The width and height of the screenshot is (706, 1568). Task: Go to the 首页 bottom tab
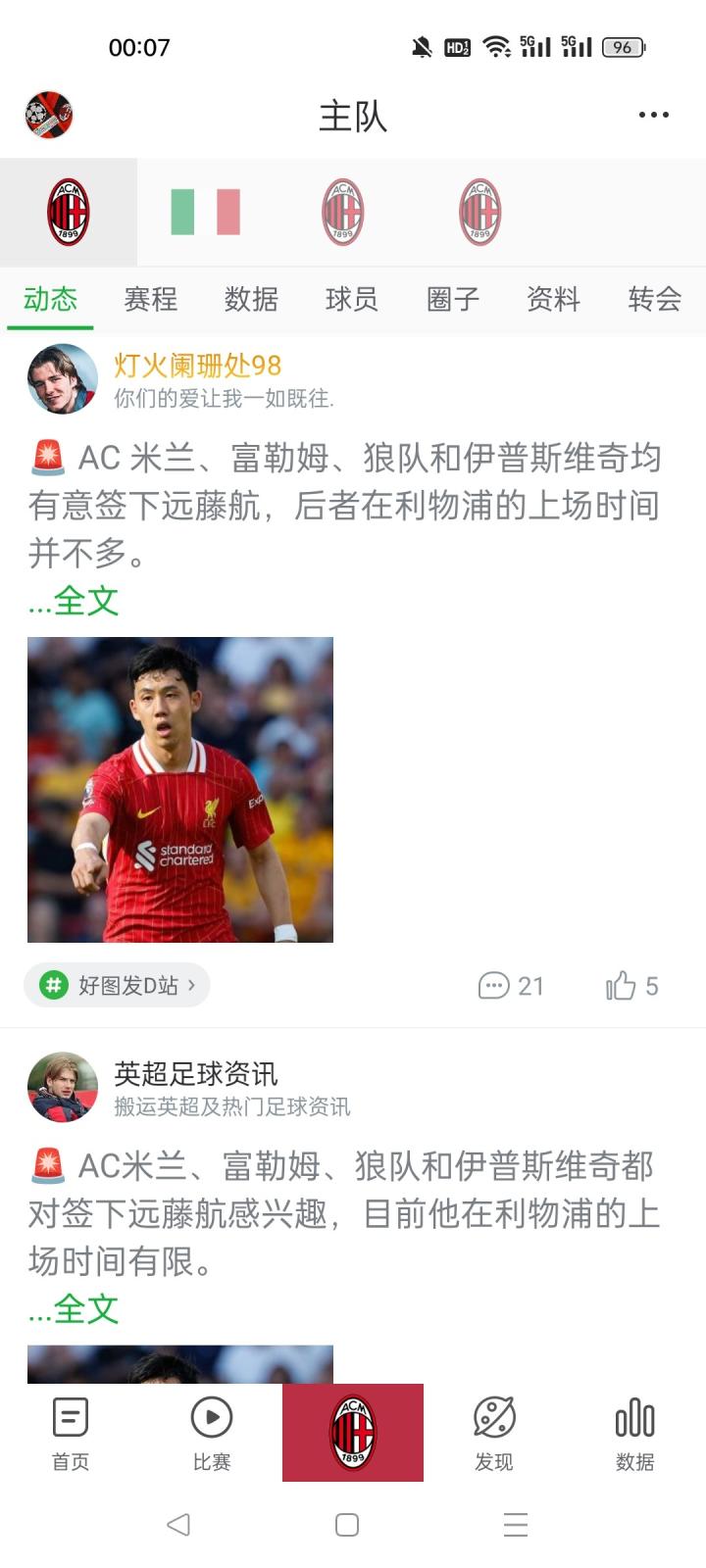click(x=71, y=1434)
